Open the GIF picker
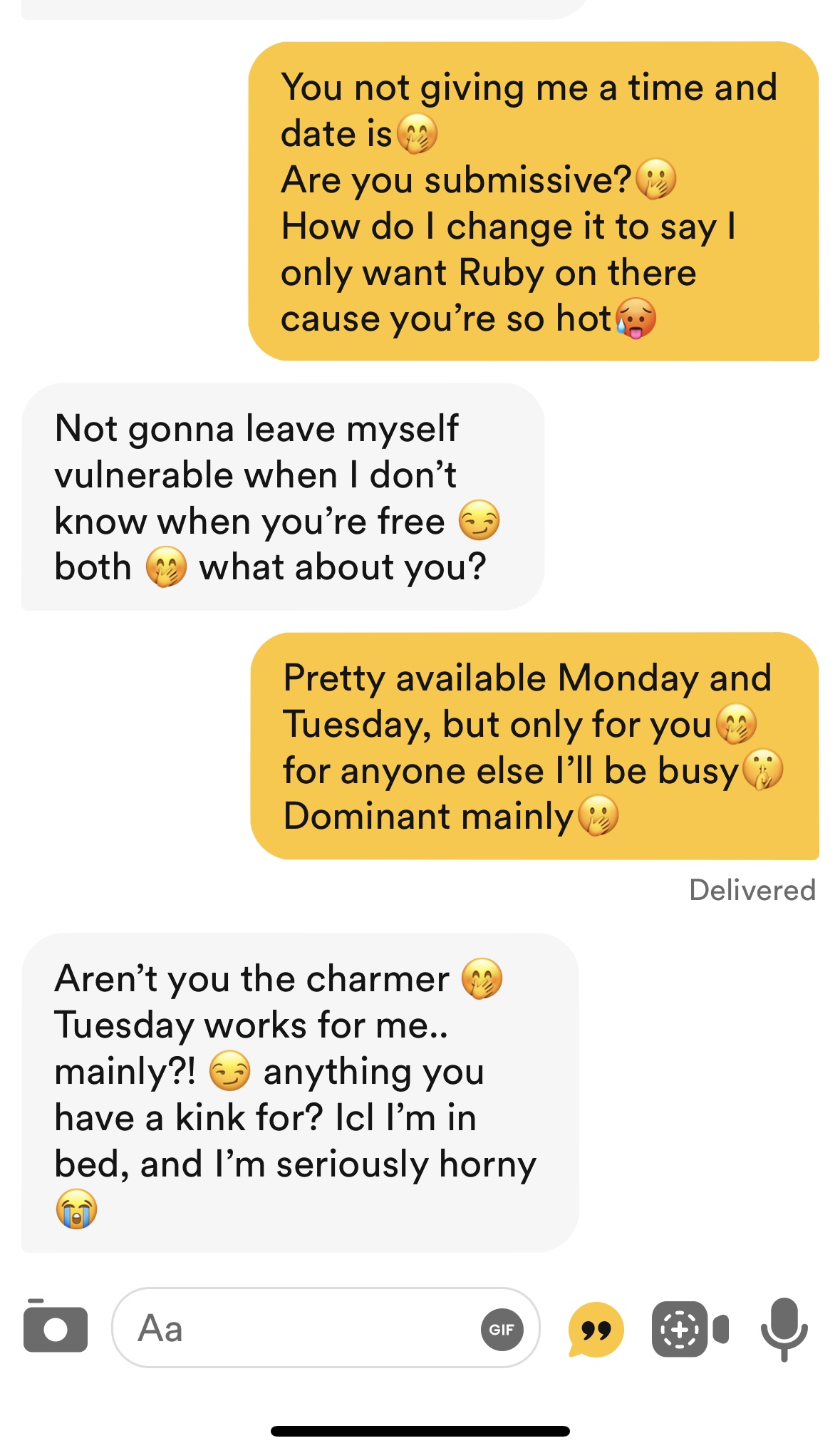The image size is (840, 1453). click(502, 1330)
